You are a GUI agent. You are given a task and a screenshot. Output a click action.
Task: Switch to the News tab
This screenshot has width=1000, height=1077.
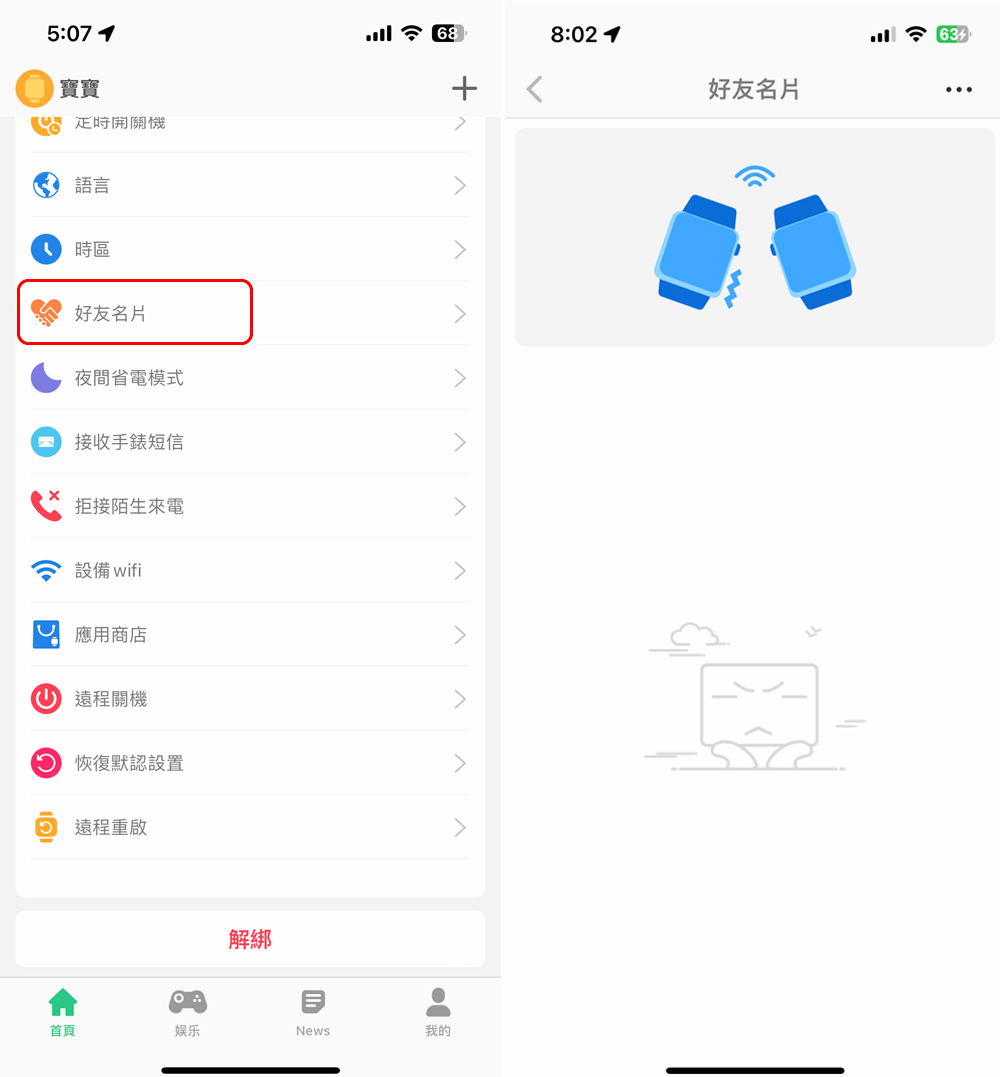313,1012
